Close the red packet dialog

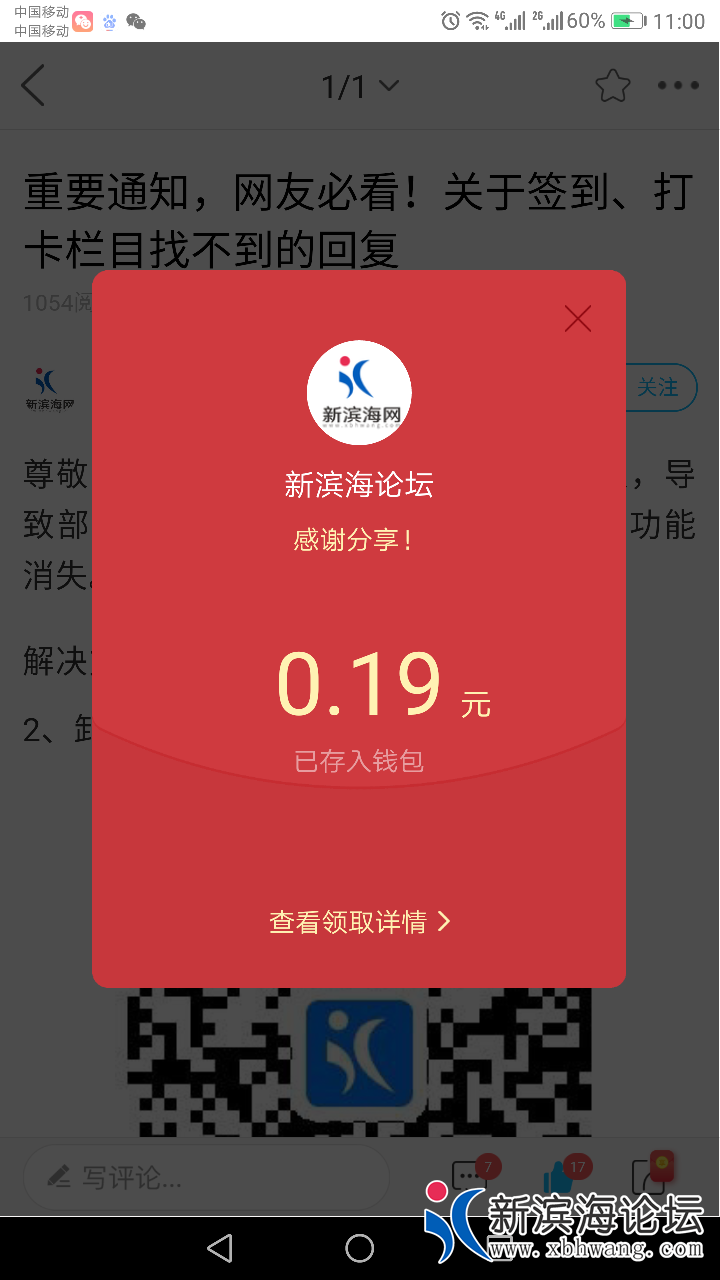[577, 319]
